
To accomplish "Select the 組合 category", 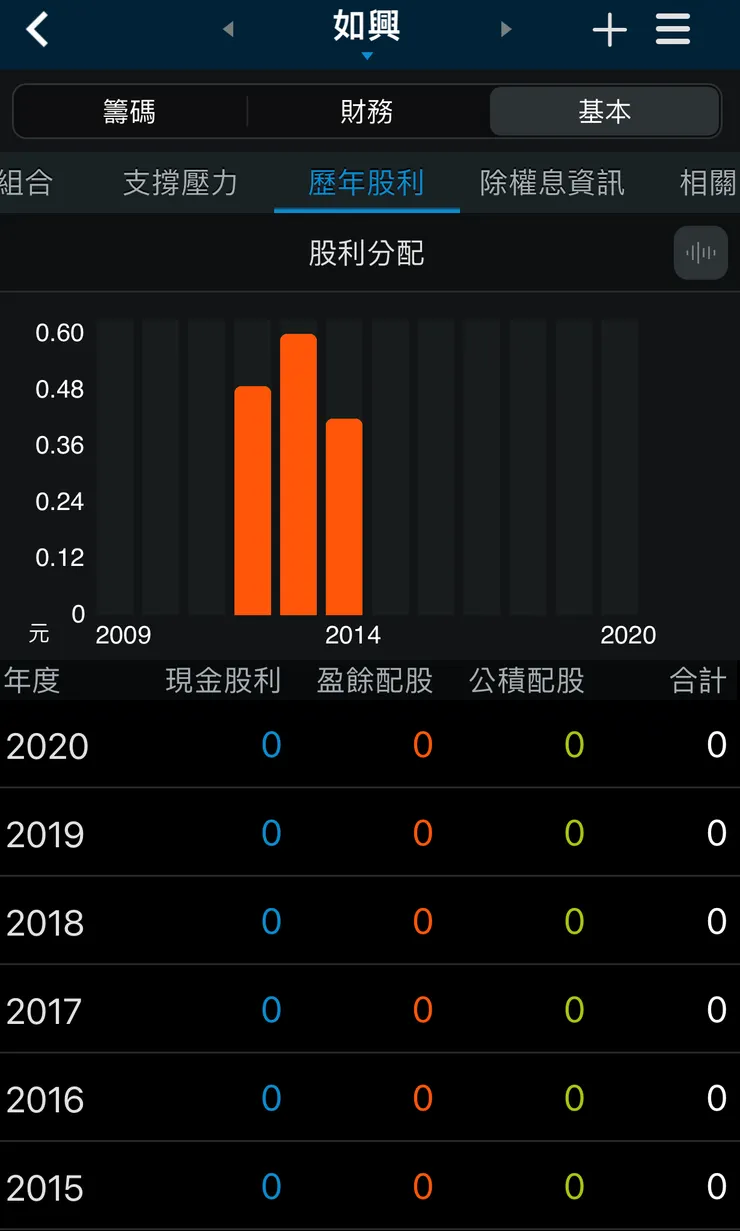I will coord(27,183).
